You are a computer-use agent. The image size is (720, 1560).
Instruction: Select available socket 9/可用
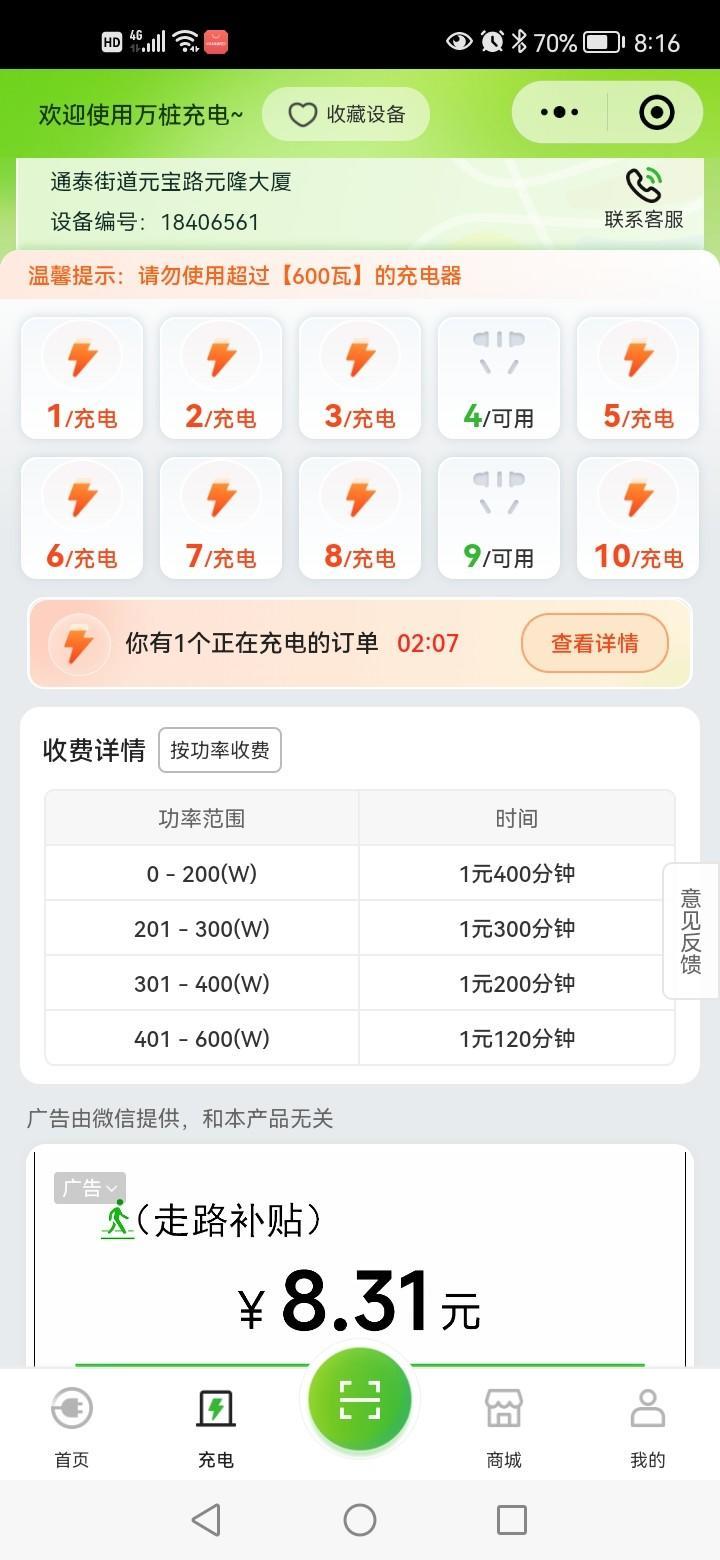499,518
